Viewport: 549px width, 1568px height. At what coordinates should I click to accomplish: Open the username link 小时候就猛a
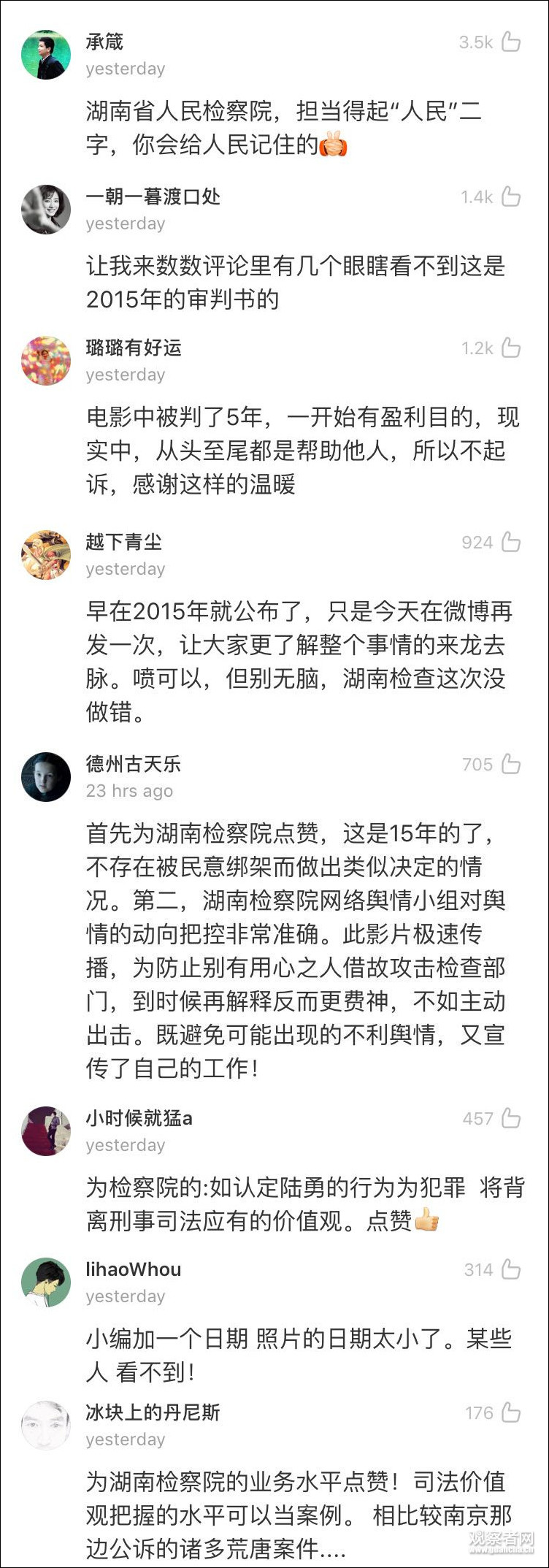[139, 1118]
